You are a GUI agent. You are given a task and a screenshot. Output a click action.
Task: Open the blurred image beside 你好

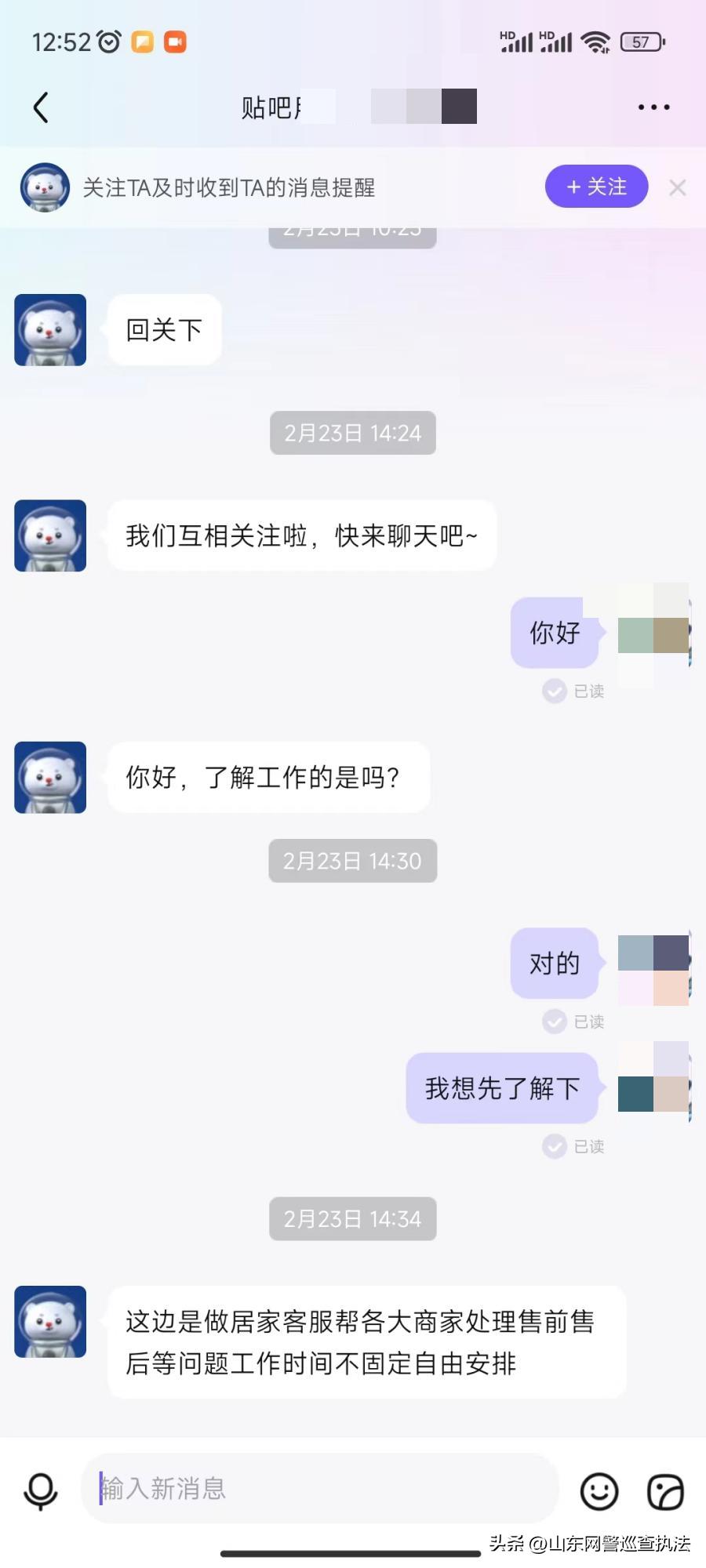[x=653, y=633]
